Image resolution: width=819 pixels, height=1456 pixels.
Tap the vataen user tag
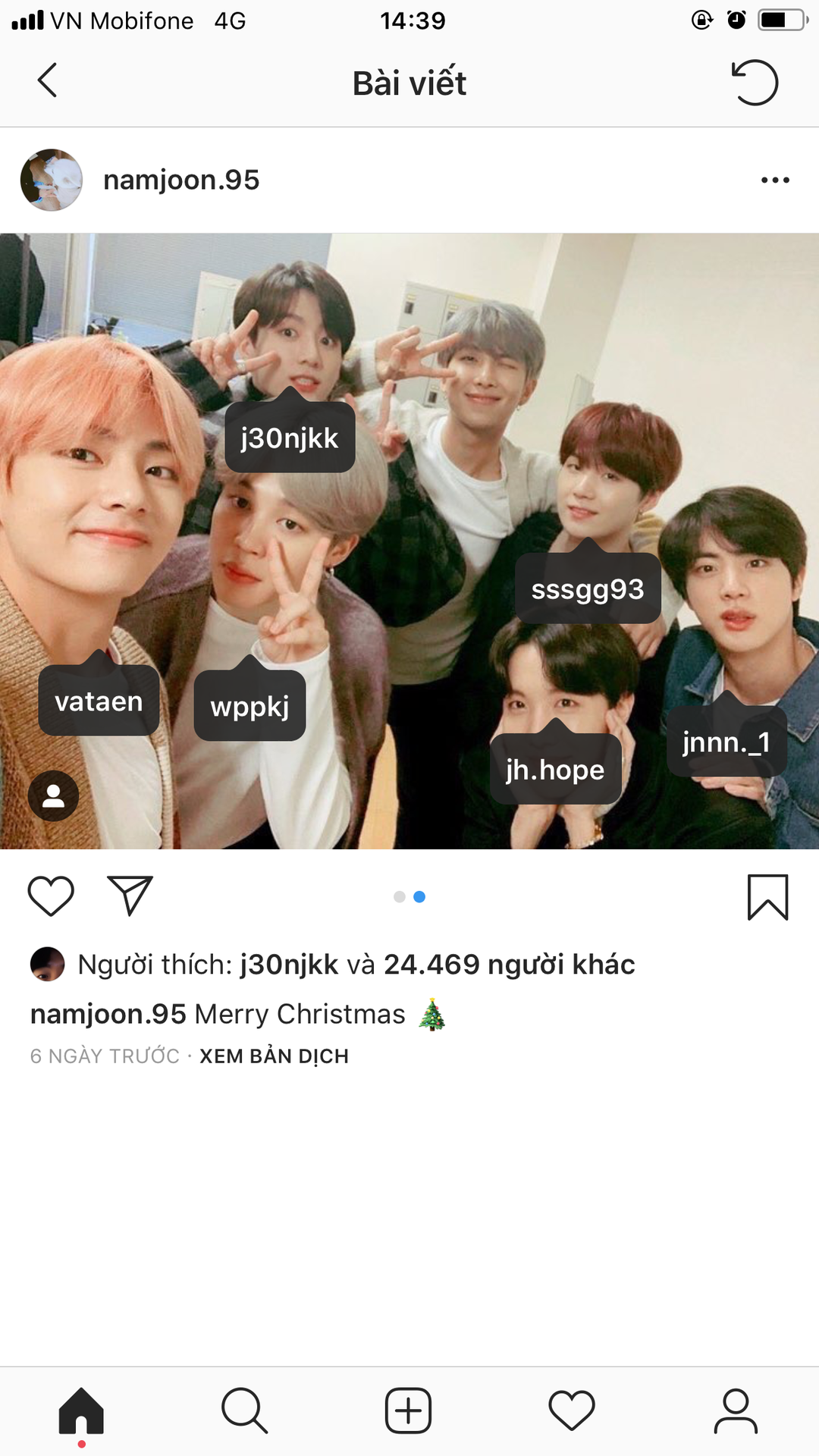click(99, 701)
